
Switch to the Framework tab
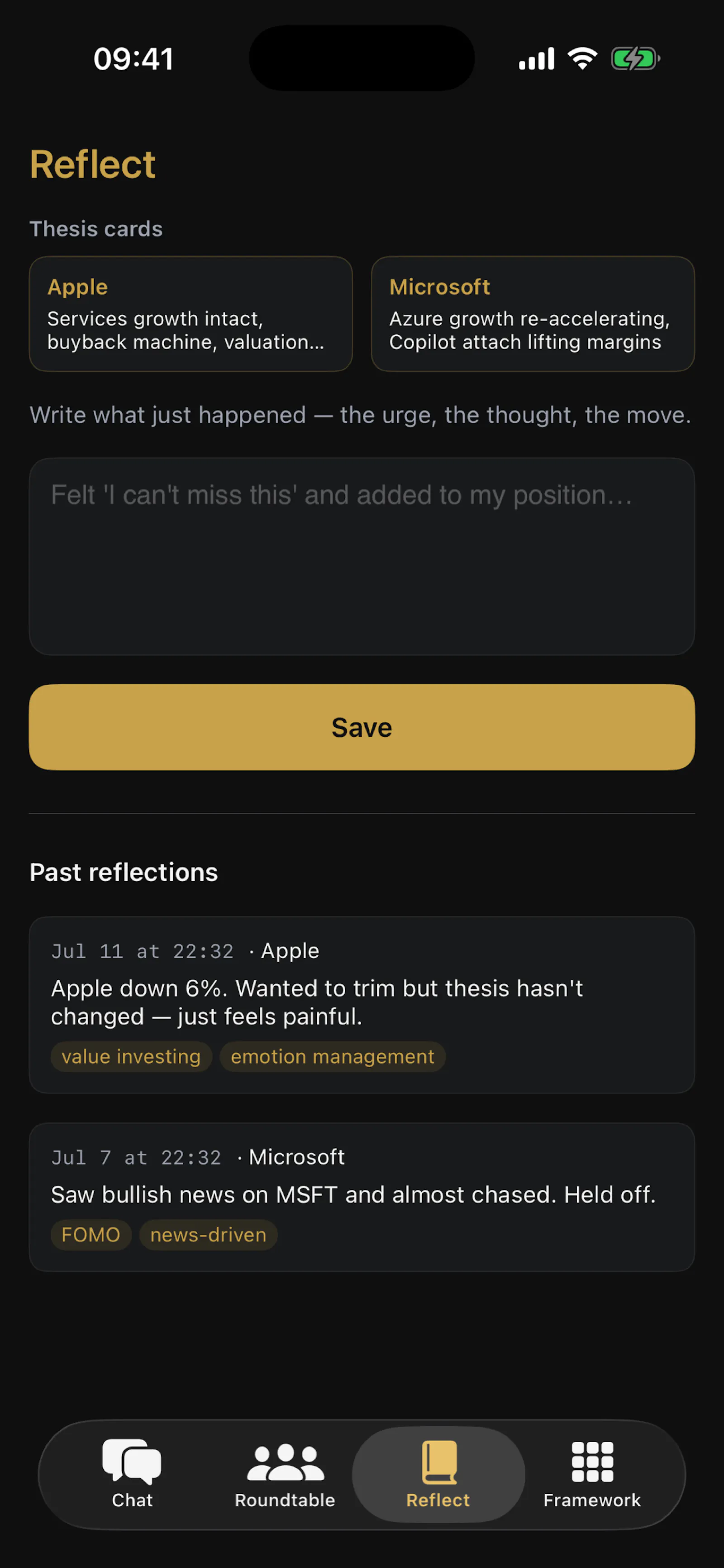(592, 1474)
